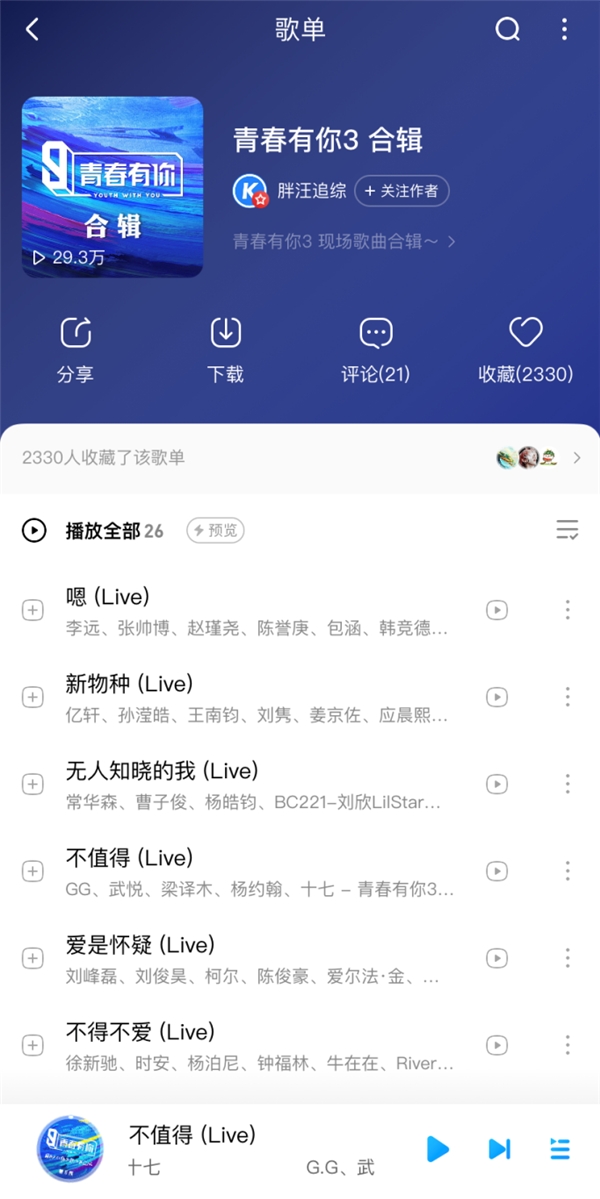This screenshot has height=1199, width=600.
Task: Download the playlist
Action: (225, 349)
